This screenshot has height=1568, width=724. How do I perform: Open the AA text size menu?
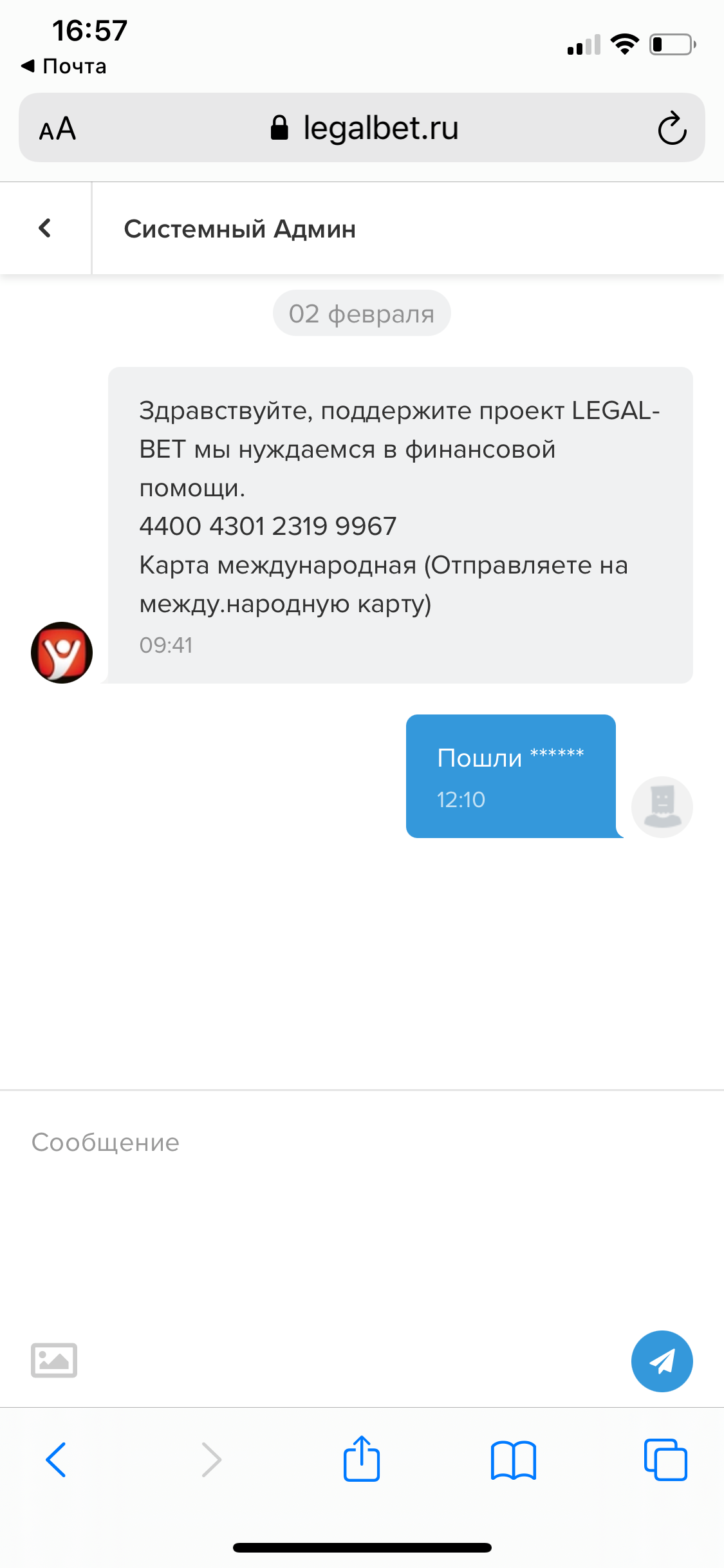(57, 129)
